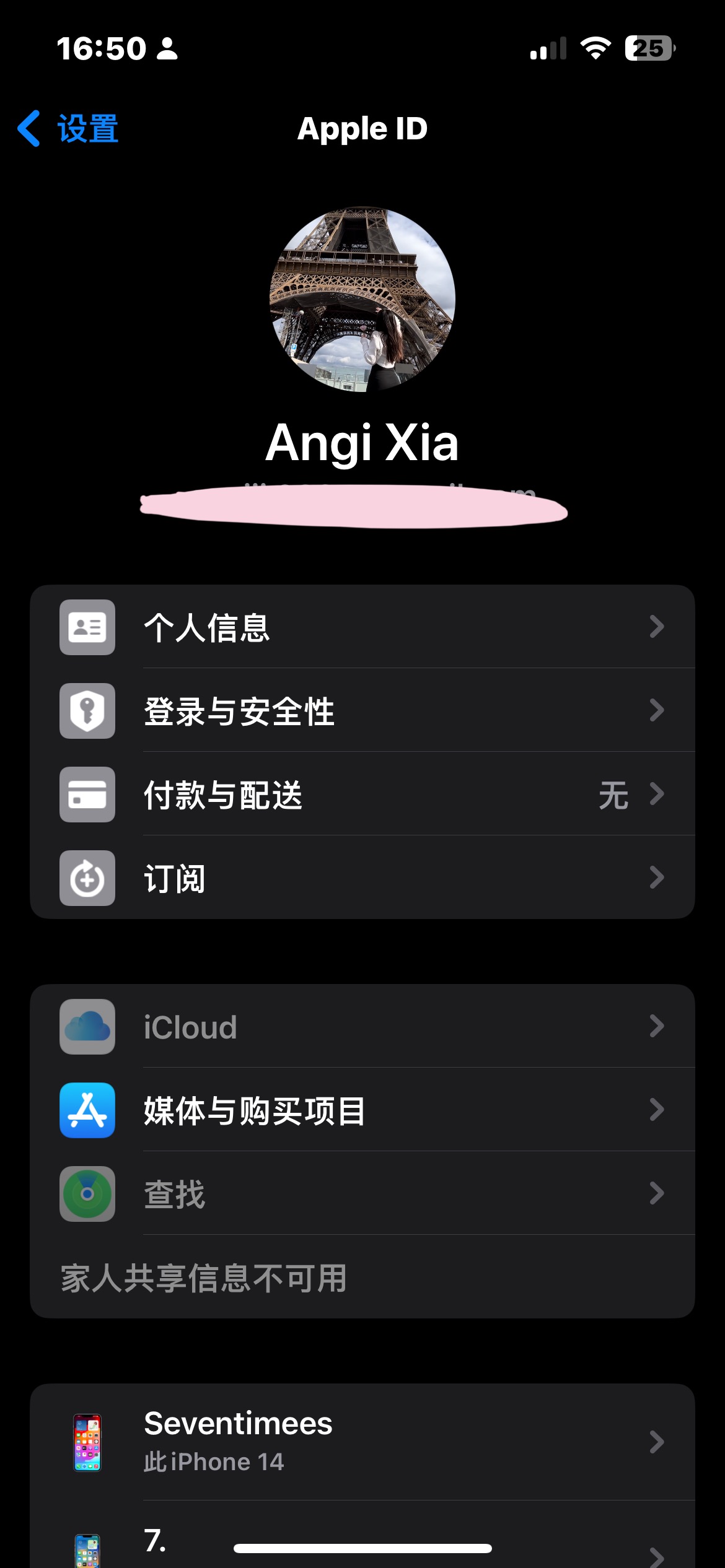Open 个人信息 settings
Screen dimensions: 725x1568
pyautogui.click(x=362, y=627)
